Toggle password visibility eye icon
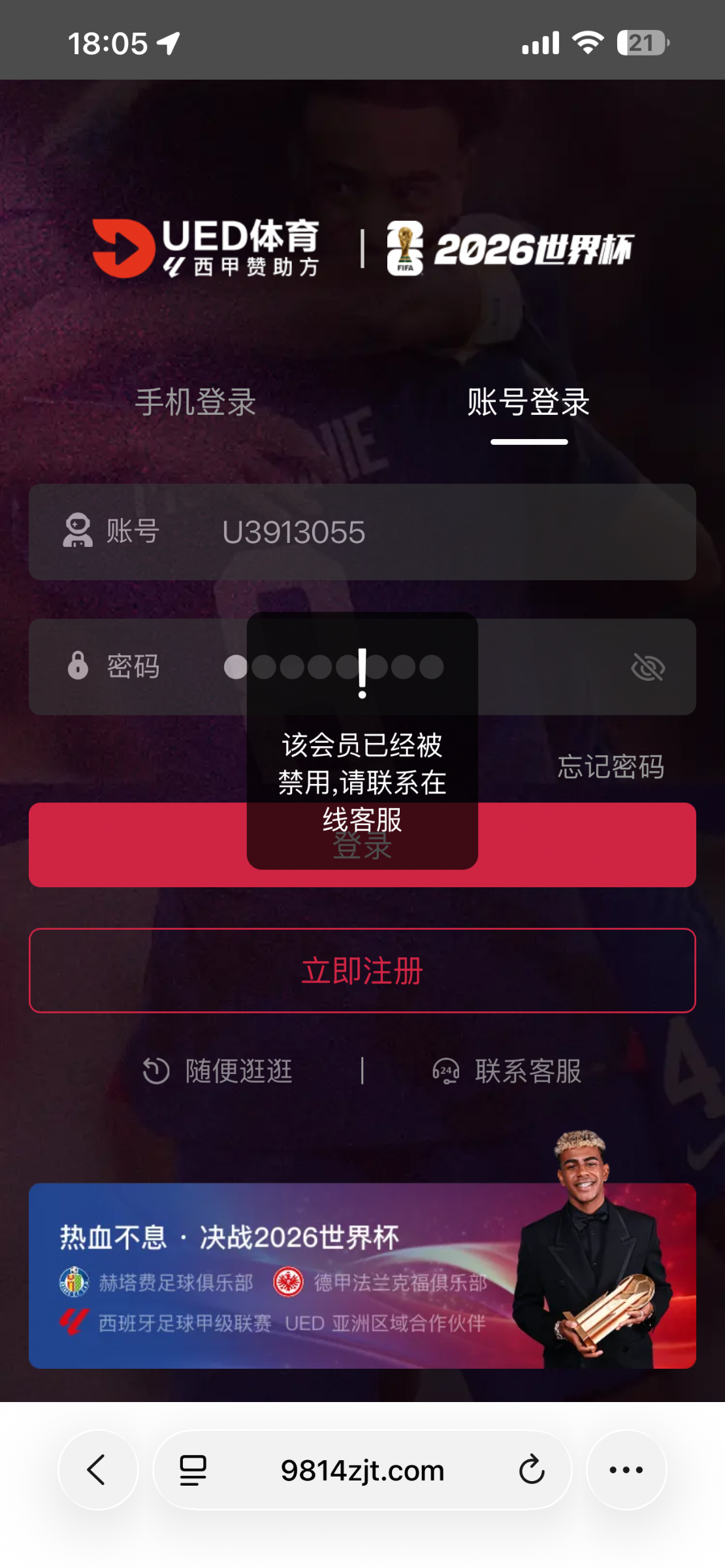The height and width of the screenshot is (1568, 725). [647, 668]
